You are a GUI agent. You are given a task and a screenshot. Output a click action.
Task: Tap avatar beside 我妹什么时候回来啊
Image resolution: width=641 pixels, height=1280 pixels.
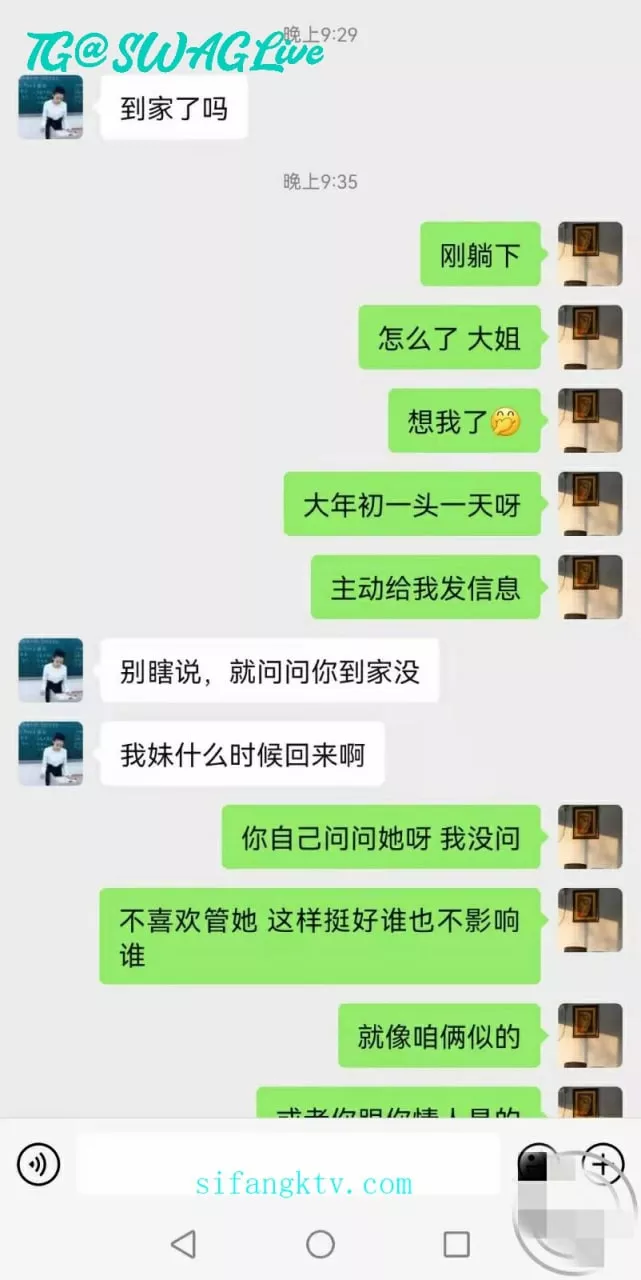click(50, 754)
